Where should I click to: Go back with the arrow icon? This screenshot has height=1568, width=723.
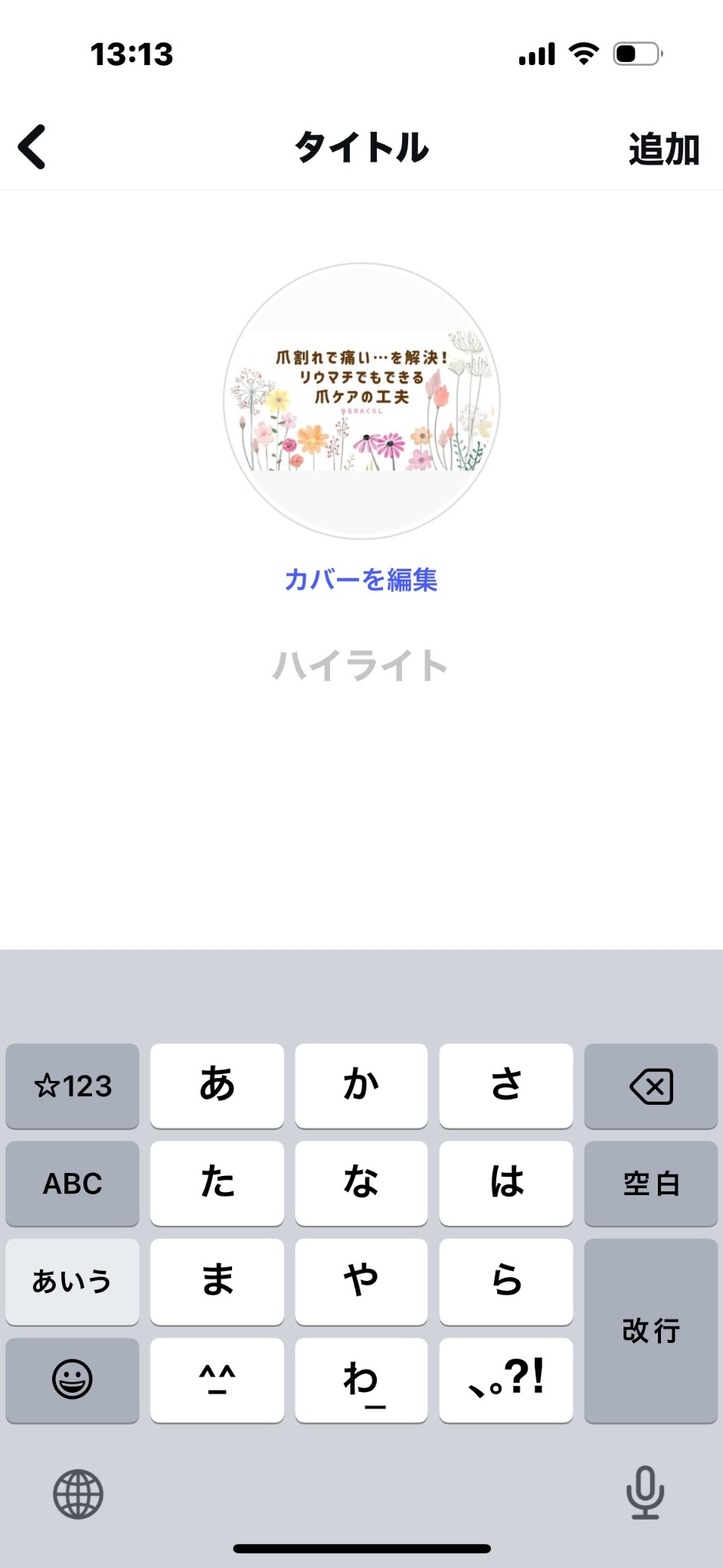[32, 146]
